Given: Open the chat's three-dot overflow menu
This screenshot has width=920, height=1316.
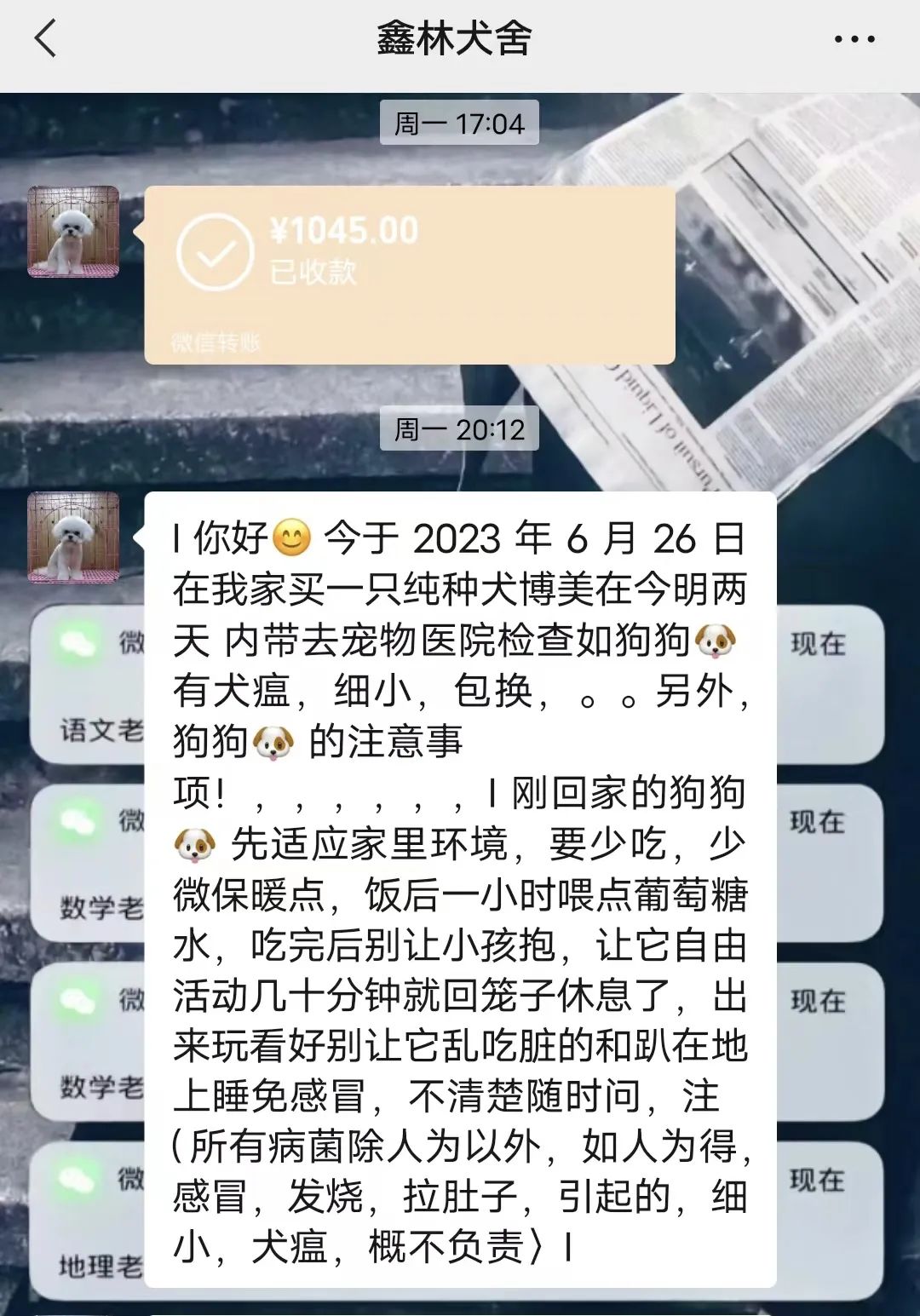Looking at the screenshot, I should 854,39.
